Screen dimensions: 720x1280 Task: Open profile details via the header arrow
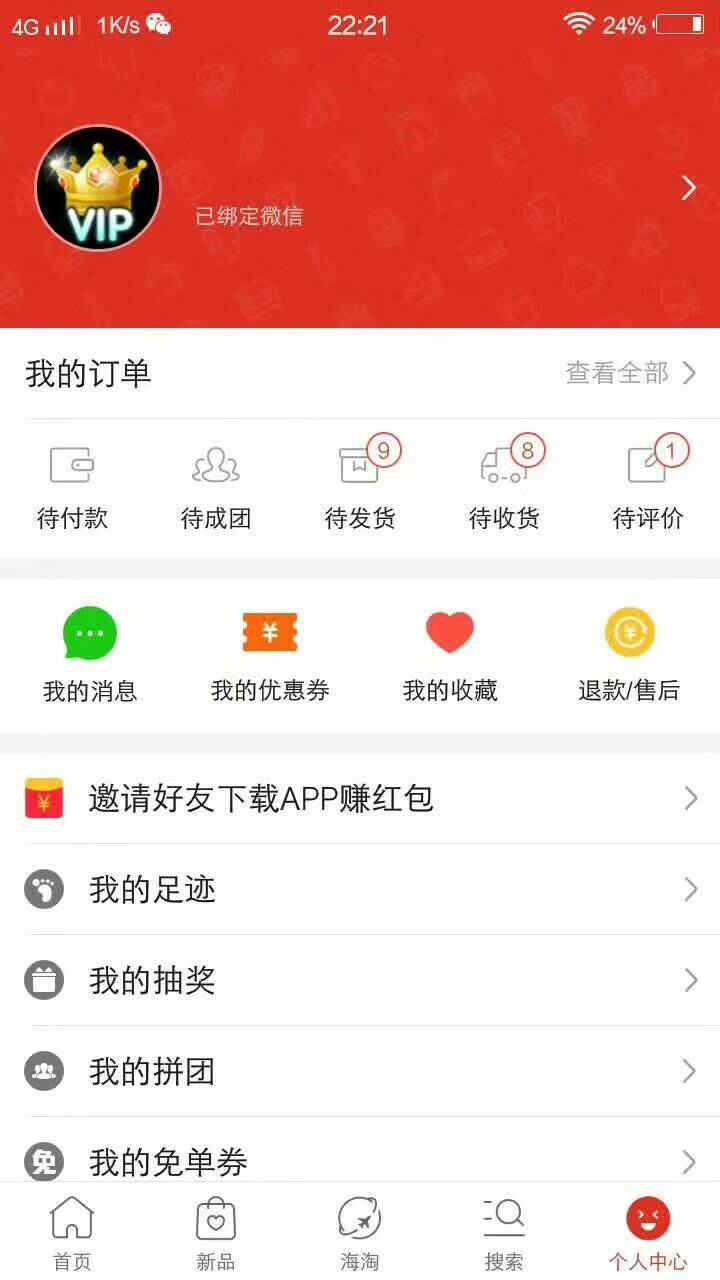(688, 188)
